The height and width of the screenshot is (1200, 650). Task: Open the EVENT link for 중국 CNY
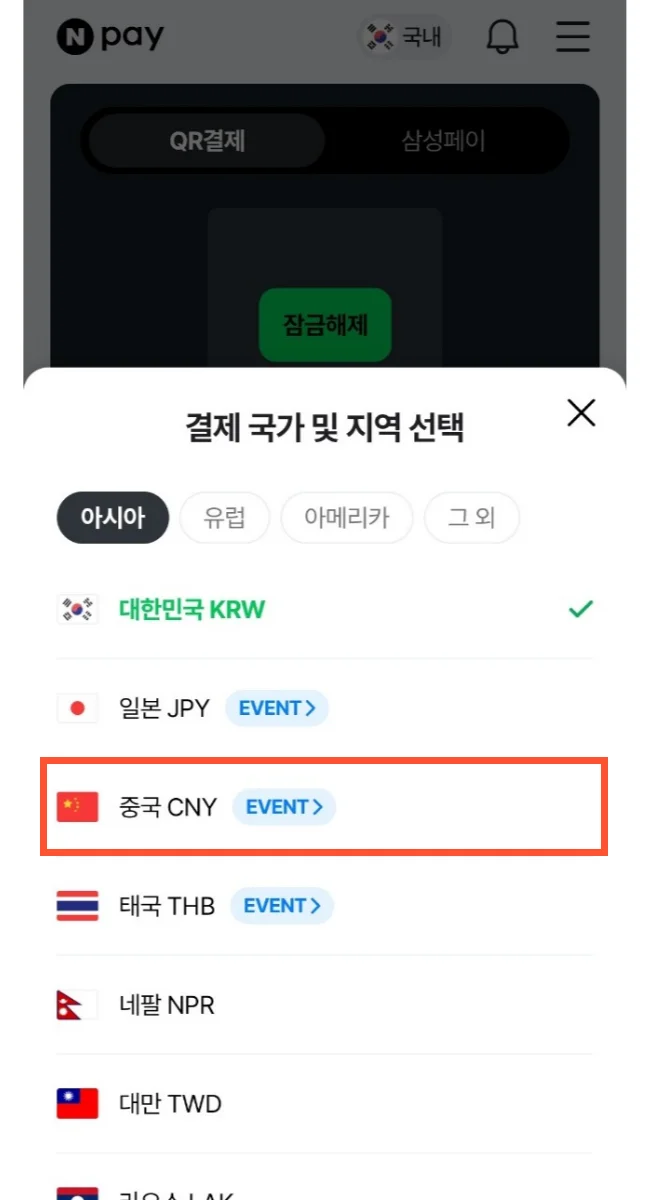(284, 807)
